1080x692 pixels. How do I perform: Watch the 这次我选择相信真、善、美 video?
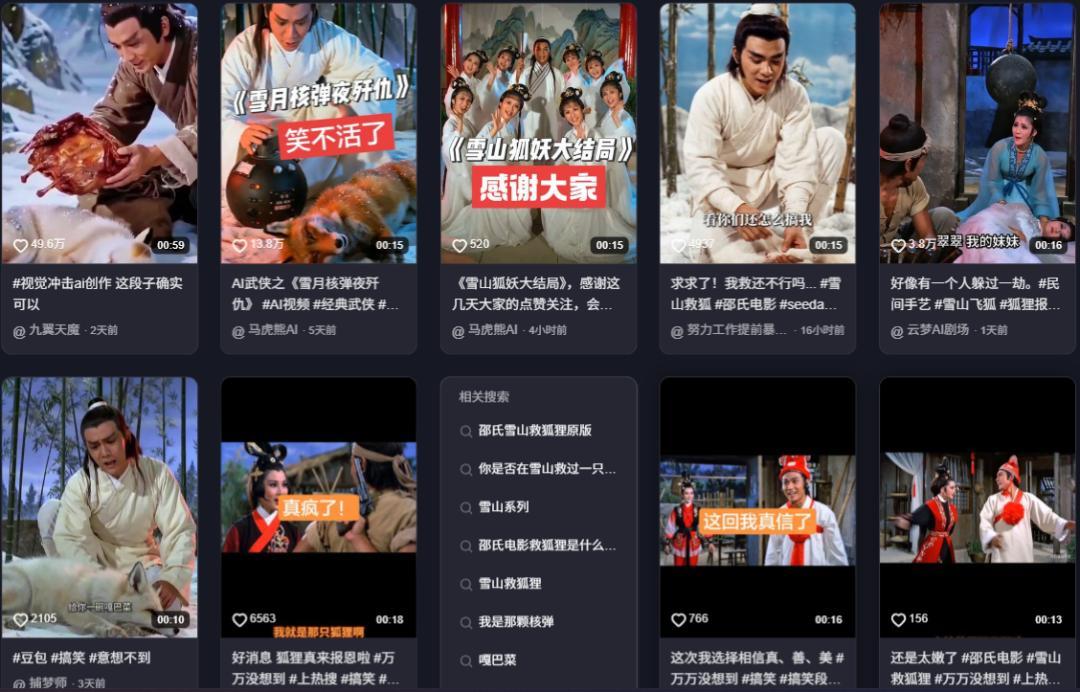tap(757, 506)
